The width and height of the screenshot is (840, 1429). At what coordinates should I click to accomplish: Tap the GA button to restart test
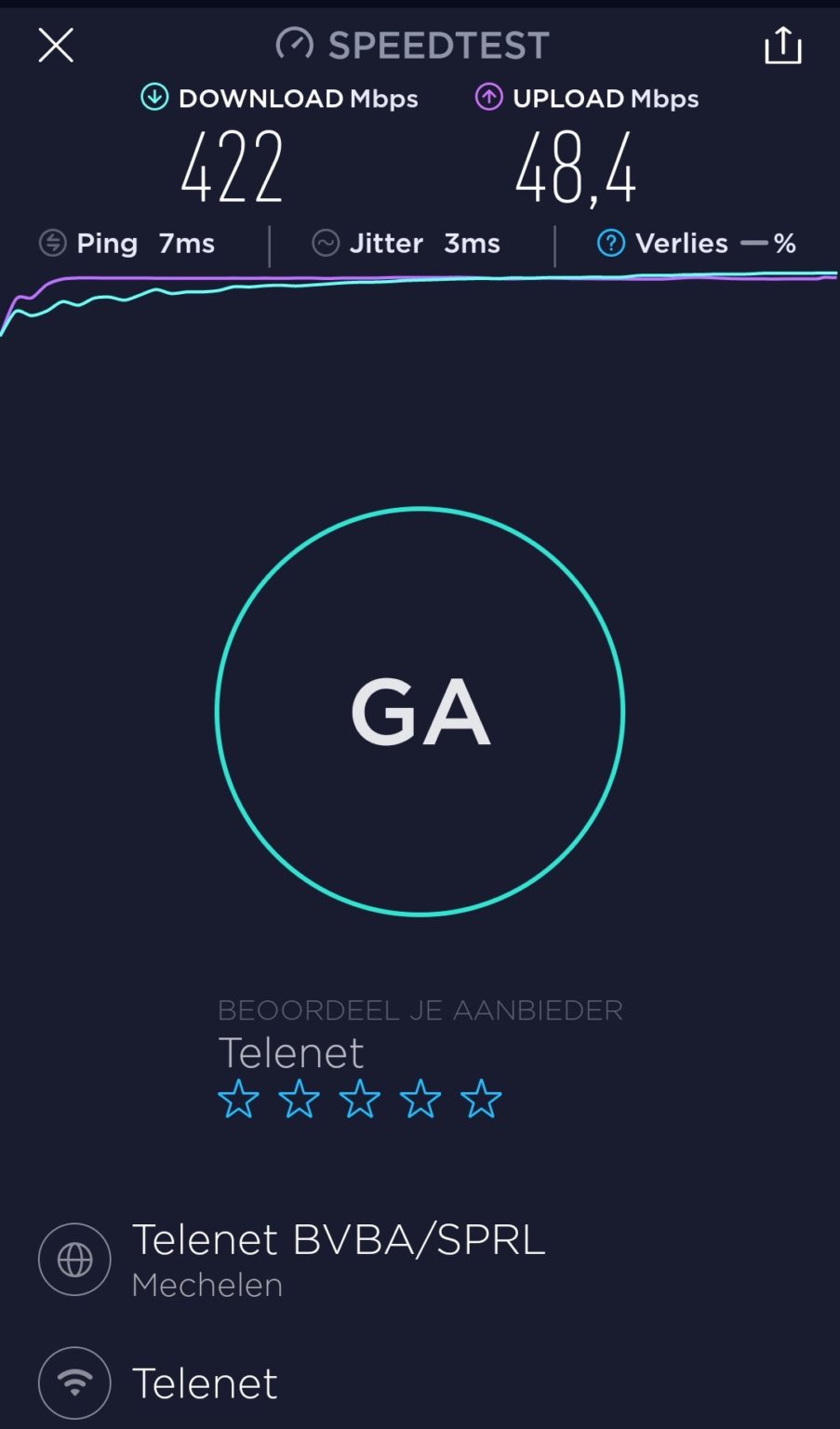coord(420,712)
